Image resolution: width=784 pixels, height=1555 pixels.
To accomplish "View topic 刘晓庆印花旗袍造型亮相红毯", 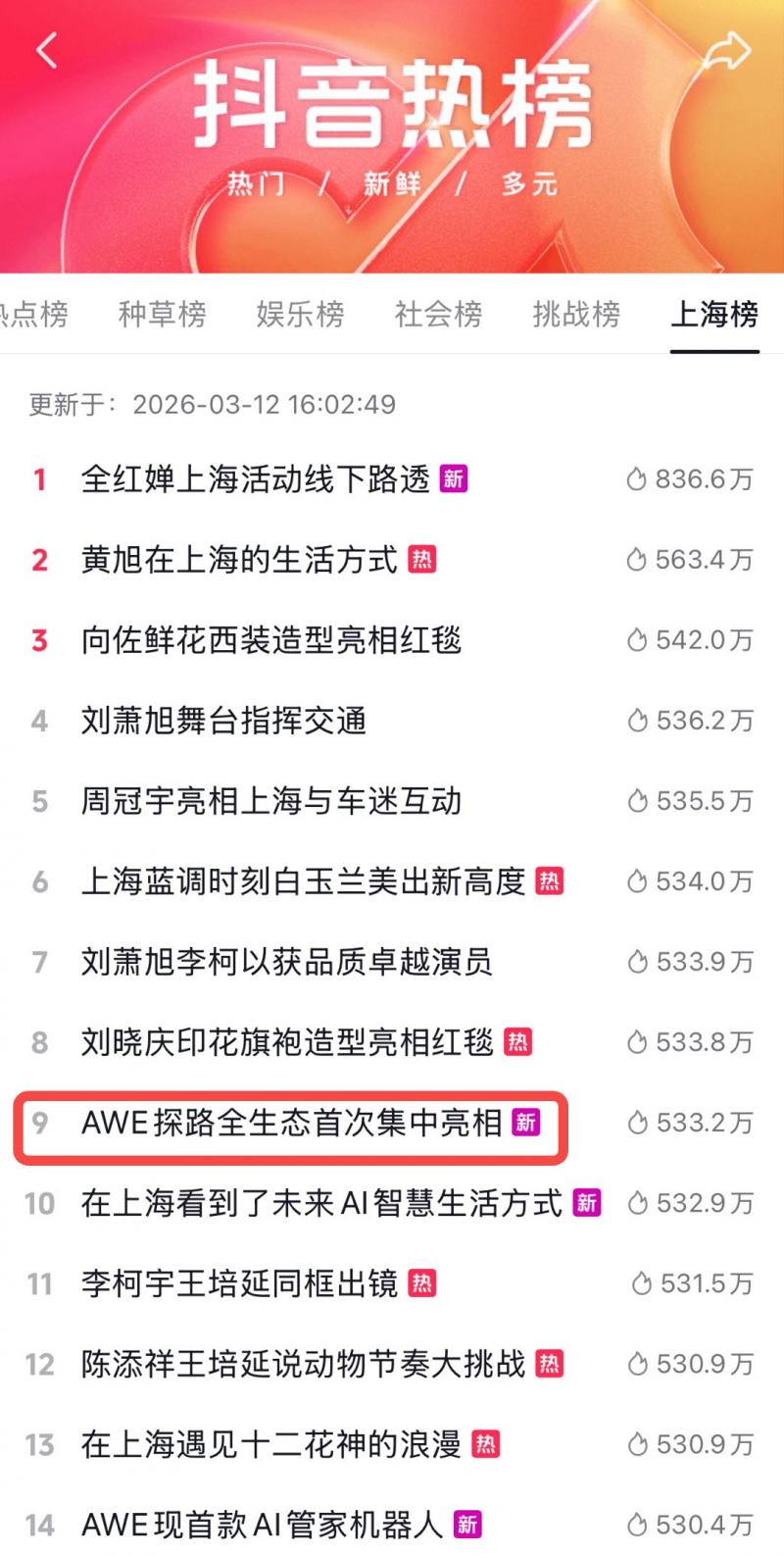I will pos(287,1042).
